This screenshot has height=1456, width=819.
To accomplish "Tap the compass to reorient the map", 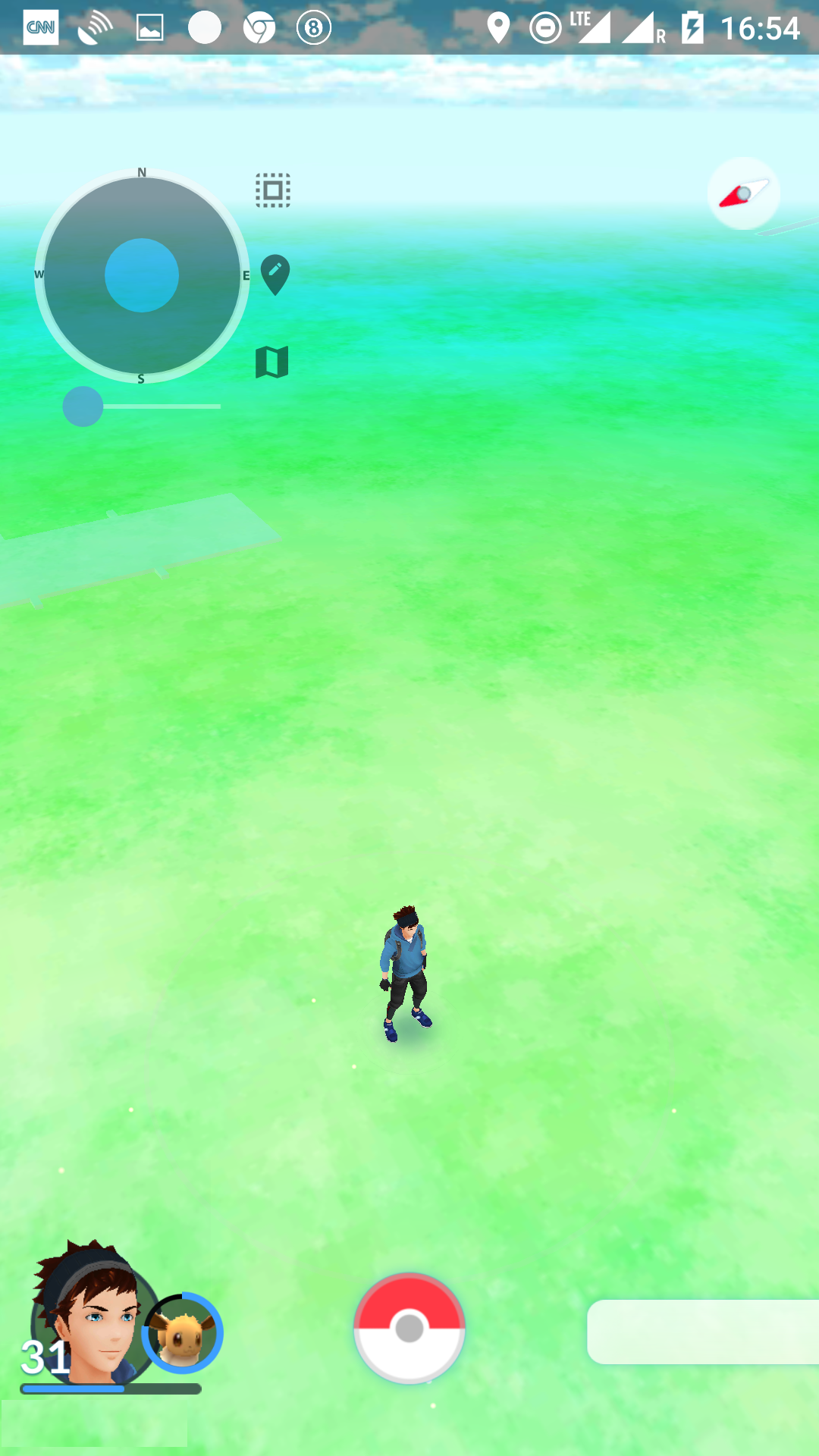I will coord(743,194).
